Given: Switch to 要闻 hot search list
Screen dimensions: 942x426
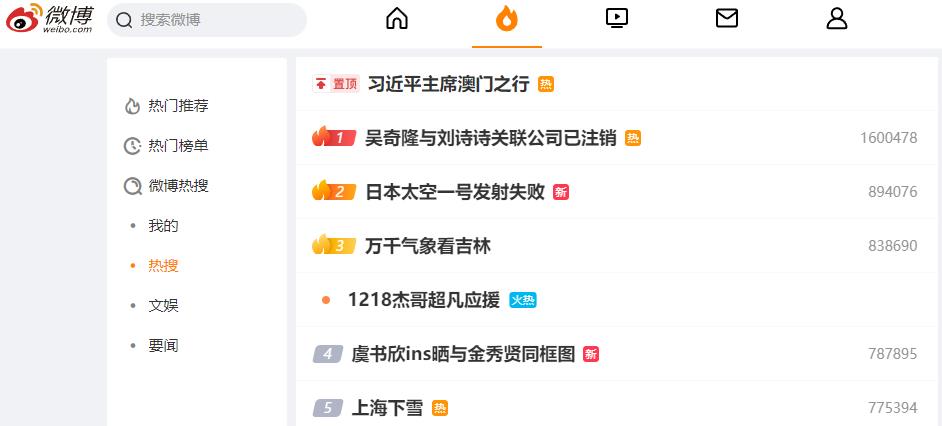Looking at the screenshot, I should tap(163, 346).
